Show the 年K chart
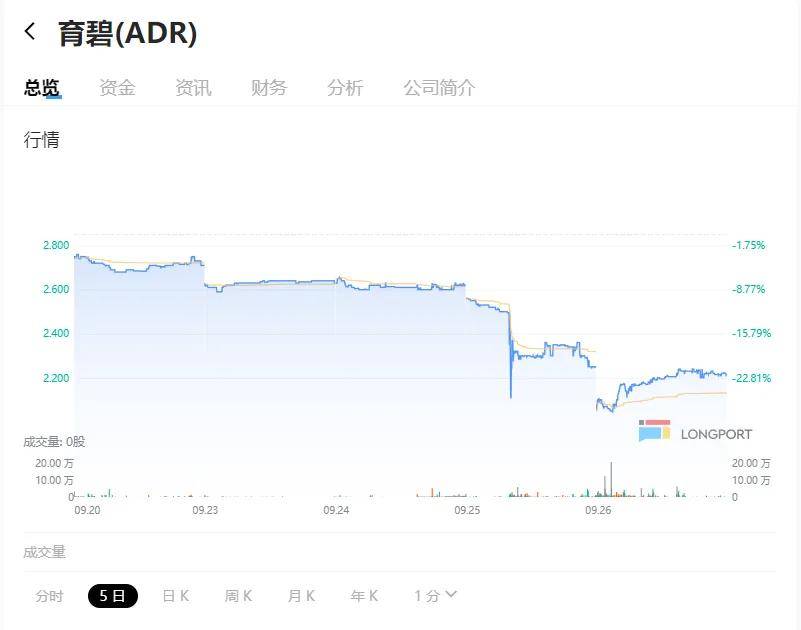The image size is (801, 630). point(364,596)
